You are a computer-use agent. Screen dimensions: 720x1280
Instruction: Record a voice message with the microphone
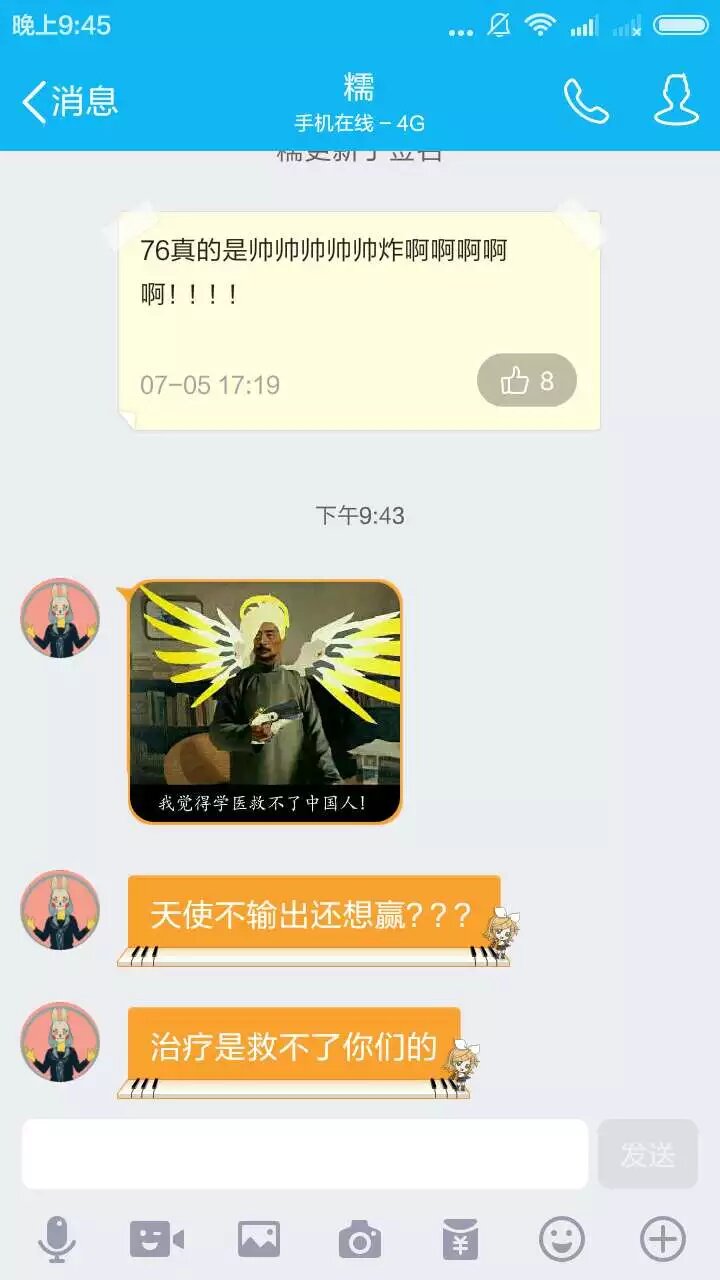pos(57,1240)
